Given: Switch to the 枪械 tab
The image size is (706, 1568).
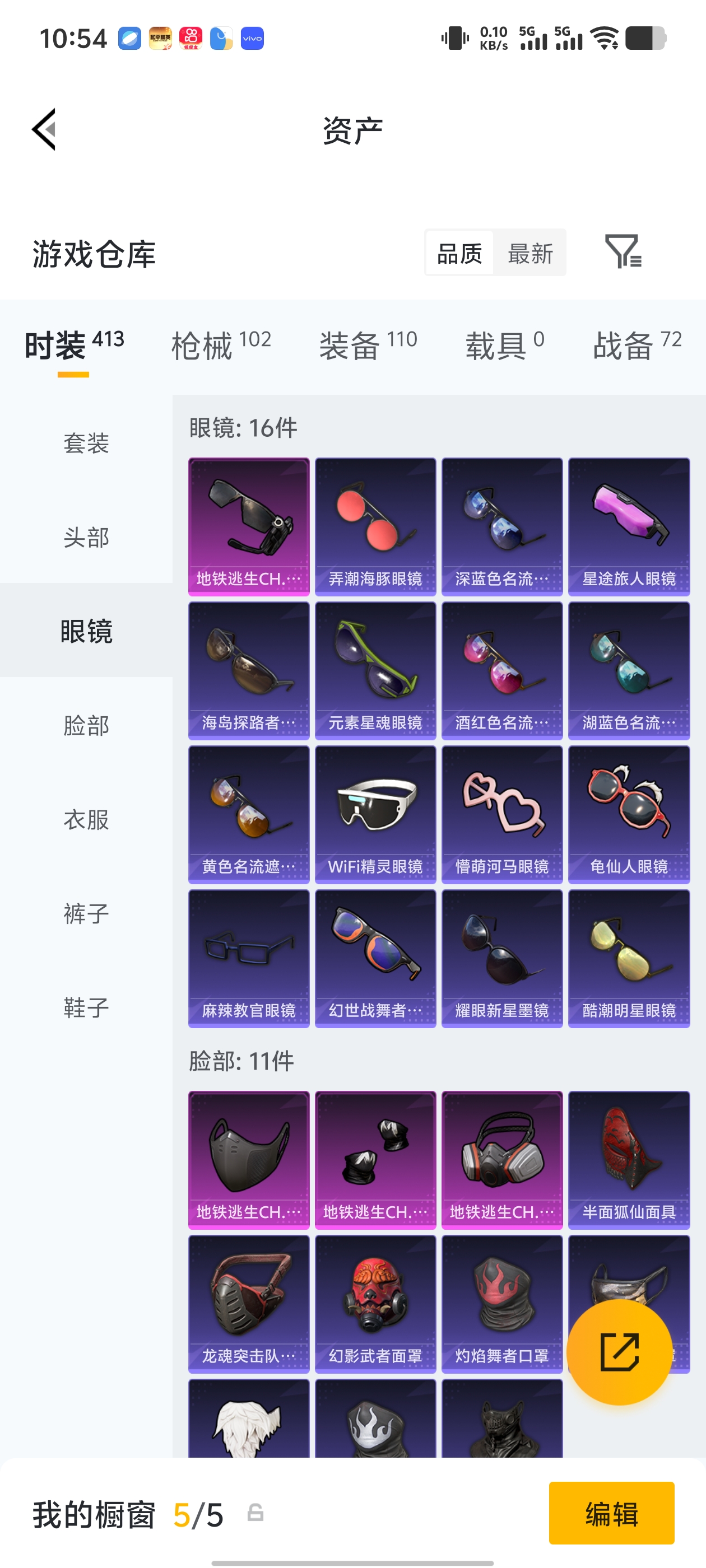Looking at the screenshot, I should point(221,345).
